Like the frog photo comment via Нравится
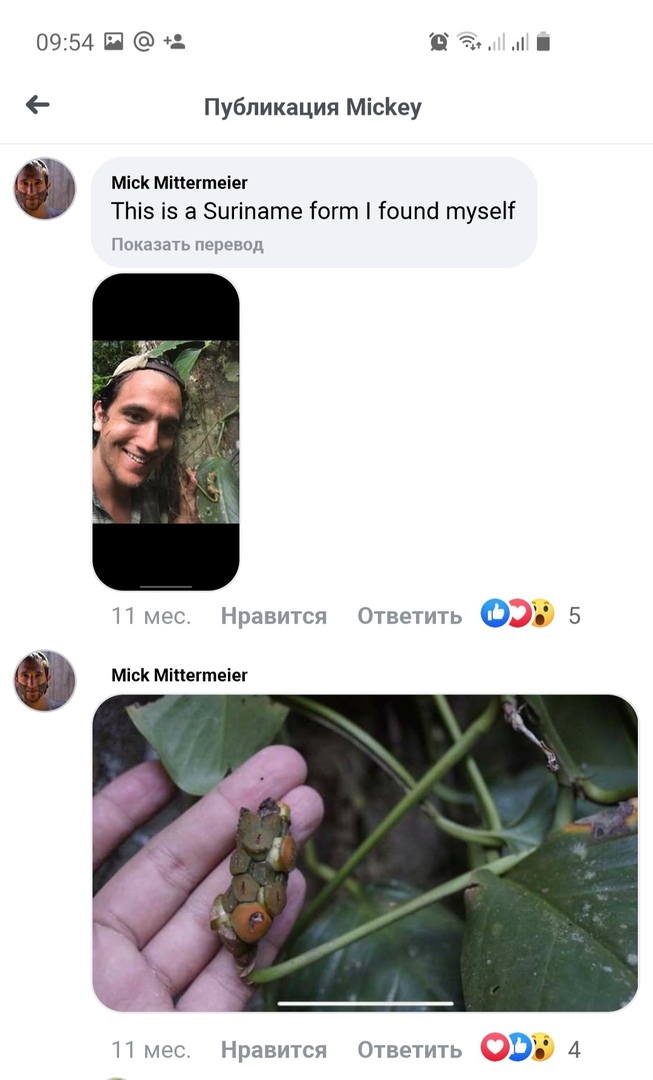 click(273, 1050)
